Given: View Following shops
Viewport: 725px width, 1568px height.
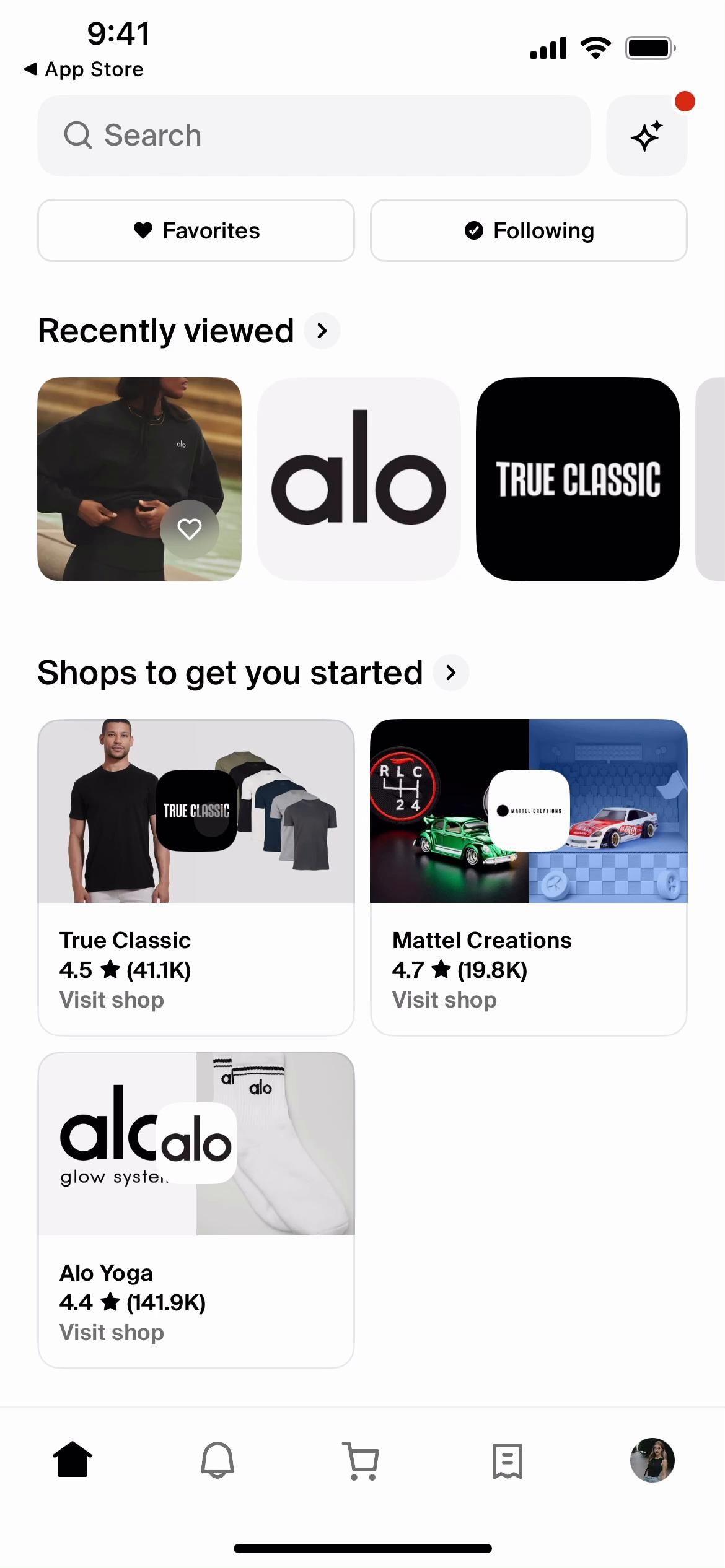Looking at the screenshot, I should pos(529,230).
